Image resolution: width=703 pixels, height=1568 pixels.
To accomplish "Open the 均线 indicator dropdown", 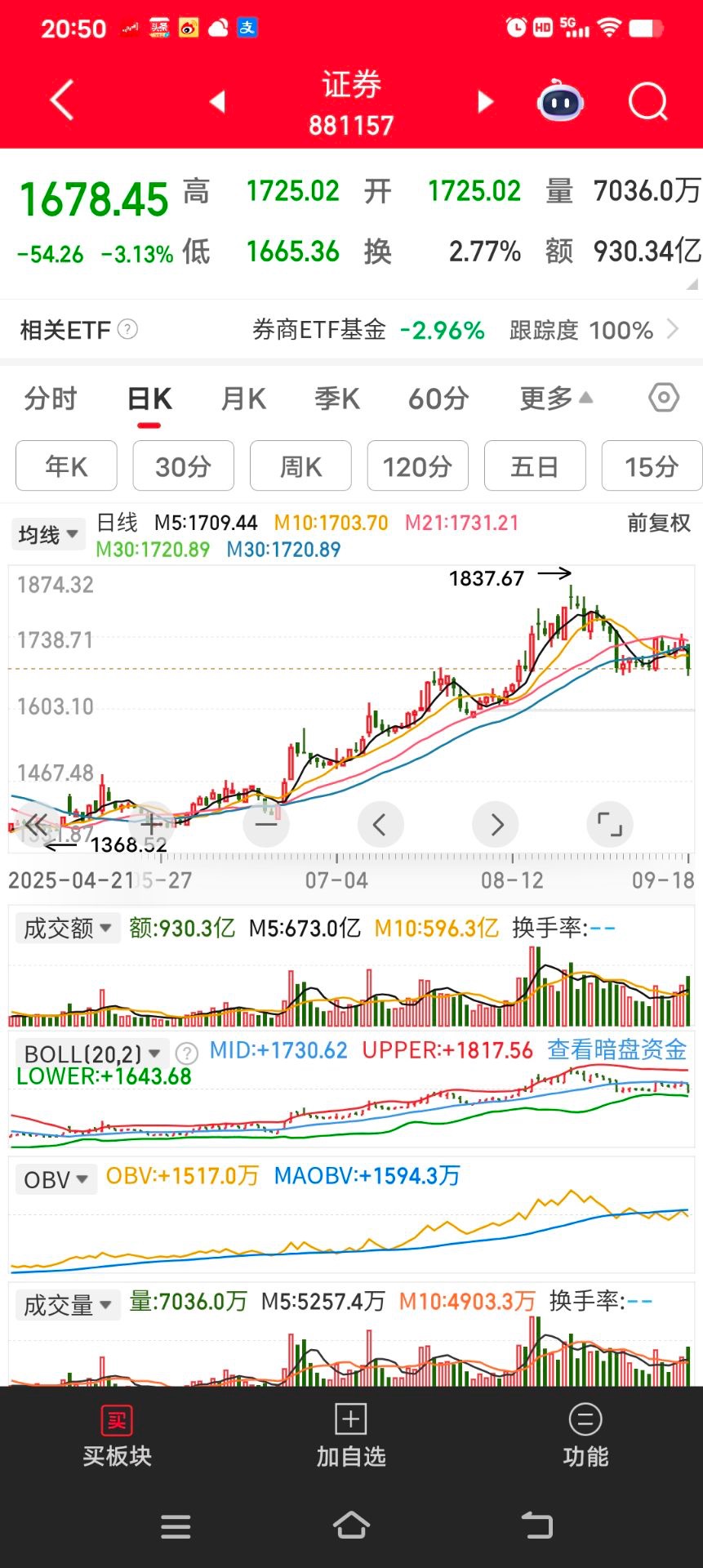I will [x=49, y=535].
